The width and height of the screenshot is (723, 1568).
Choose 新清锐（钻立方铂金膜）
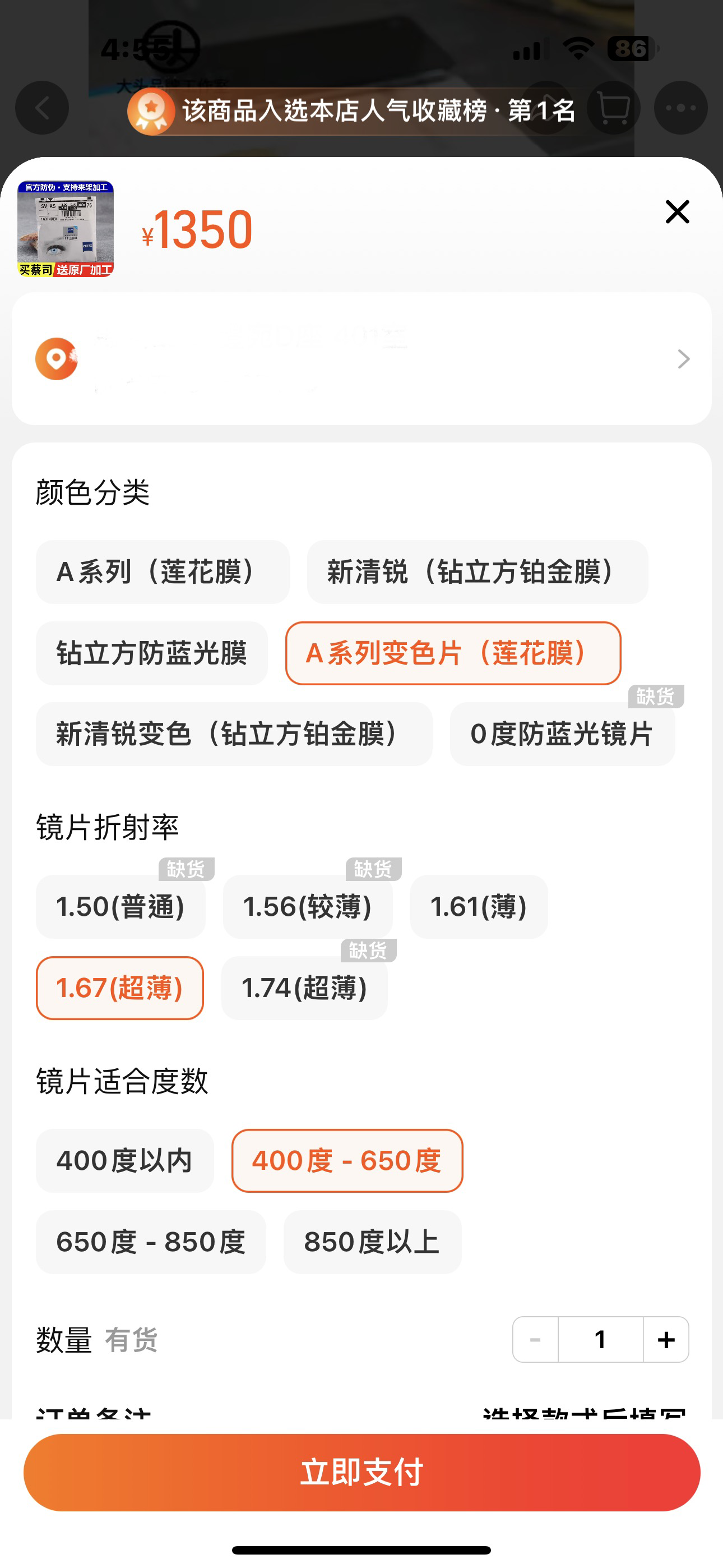(x=477, y=571)
